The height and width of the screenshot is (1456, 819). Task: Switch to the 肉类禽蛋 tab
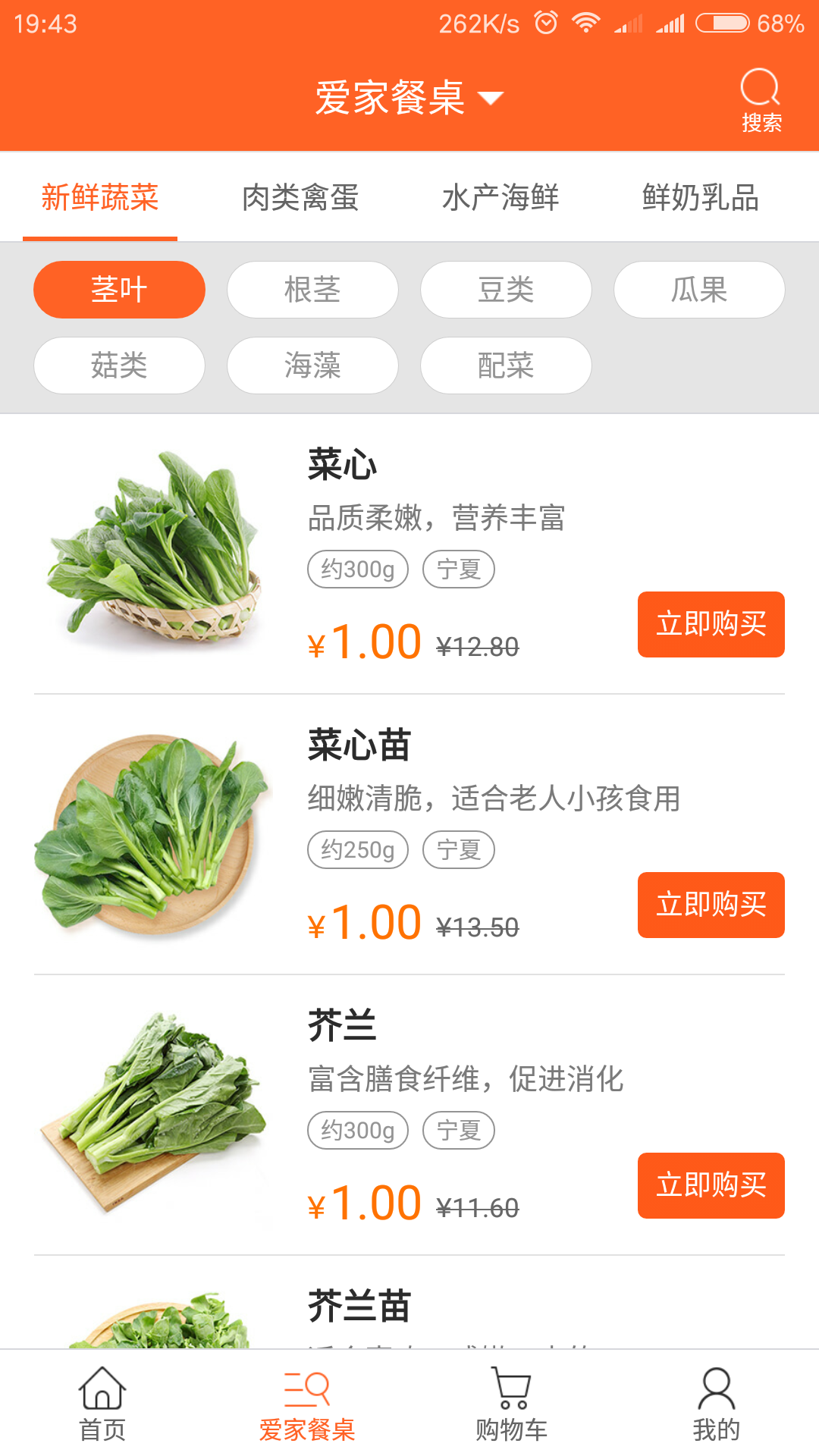pos(300,198)
